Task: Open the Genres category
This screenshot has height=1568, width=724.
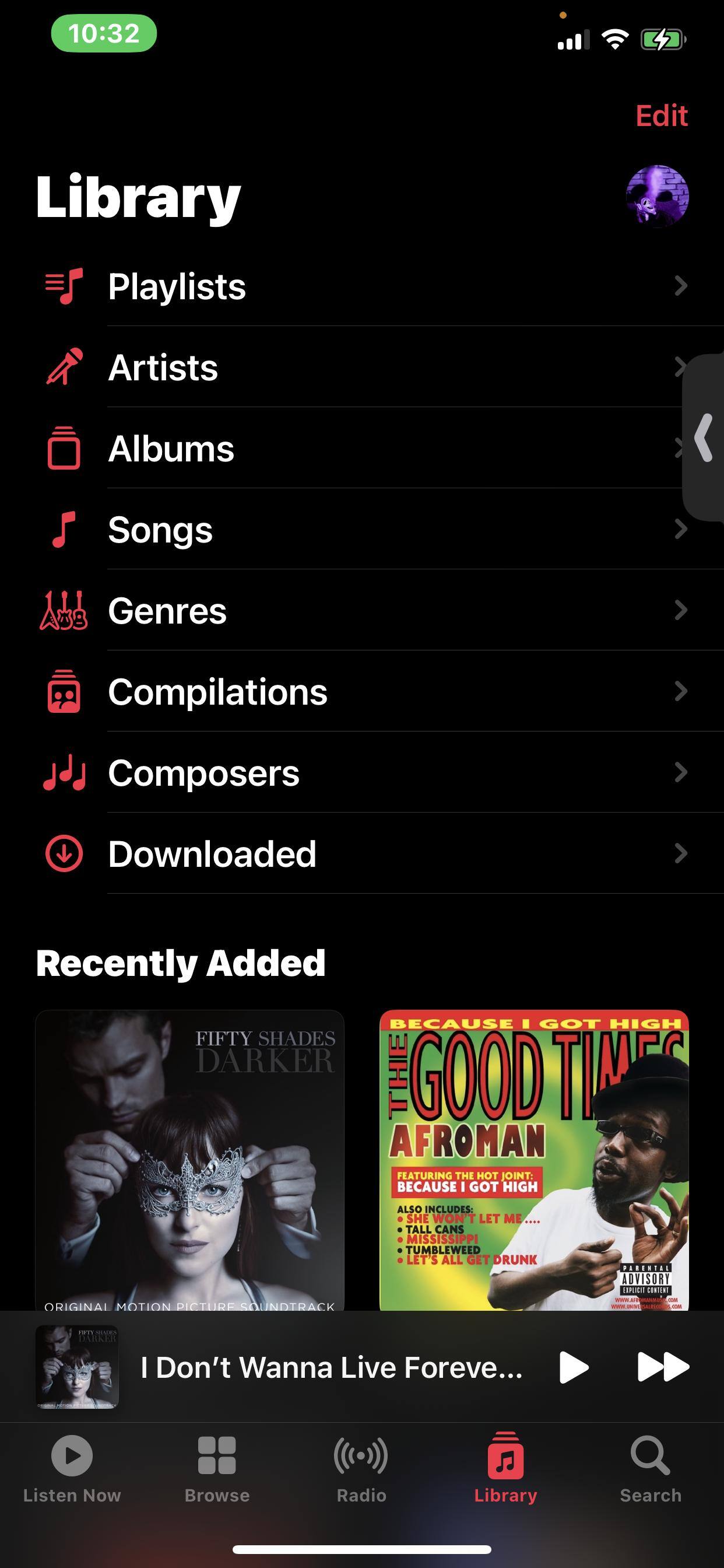Action: [x=167, y=611]
